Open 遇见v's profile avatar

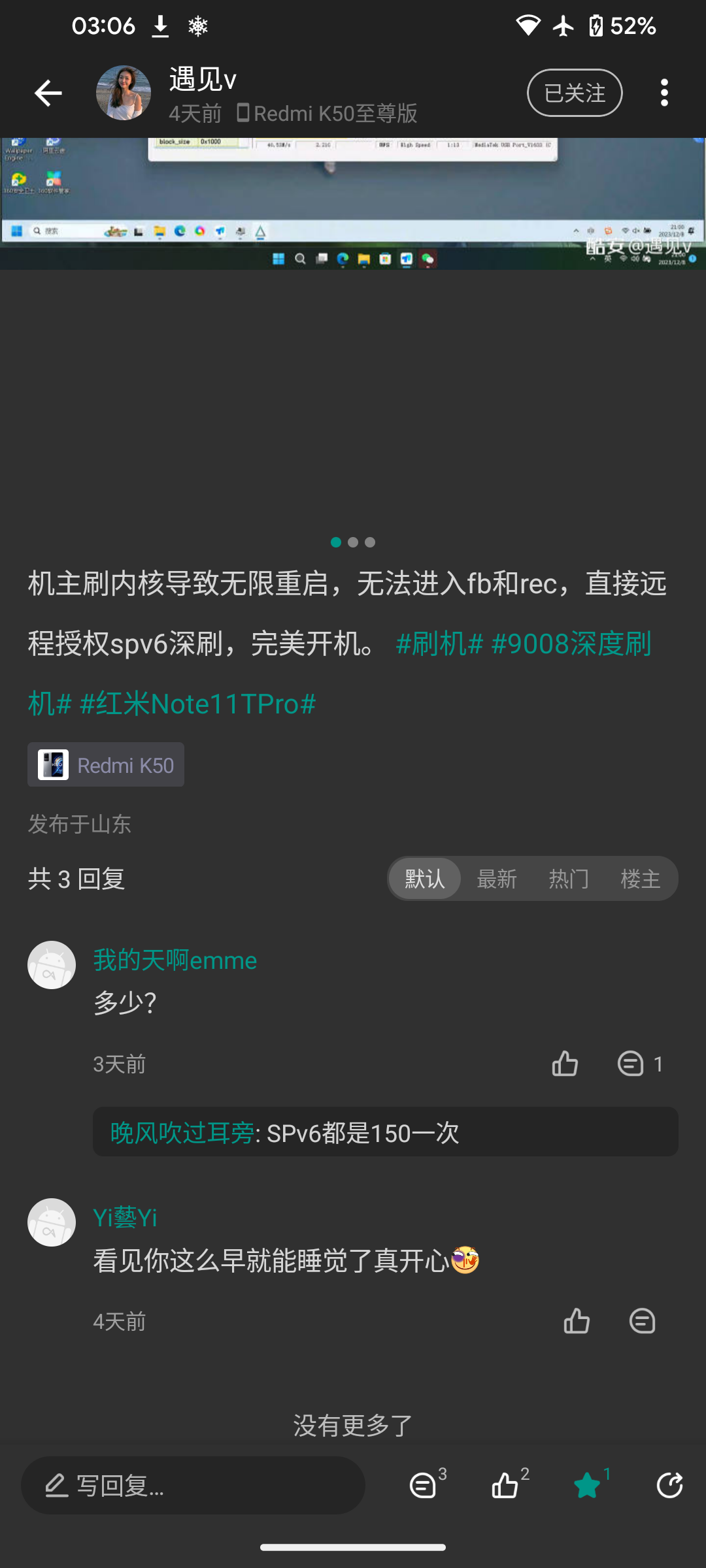tap(124, 93)
